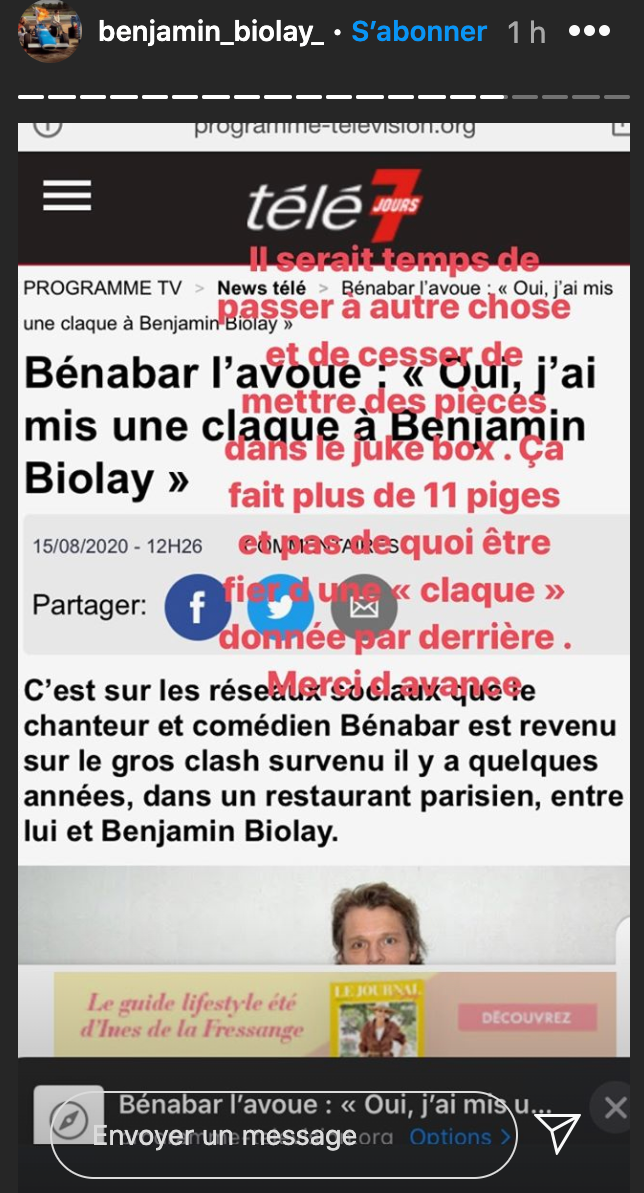Viewport: 644px width, 1193px height.
Task: Follow the account with S'abonner
Action: [x=419, y=32]
